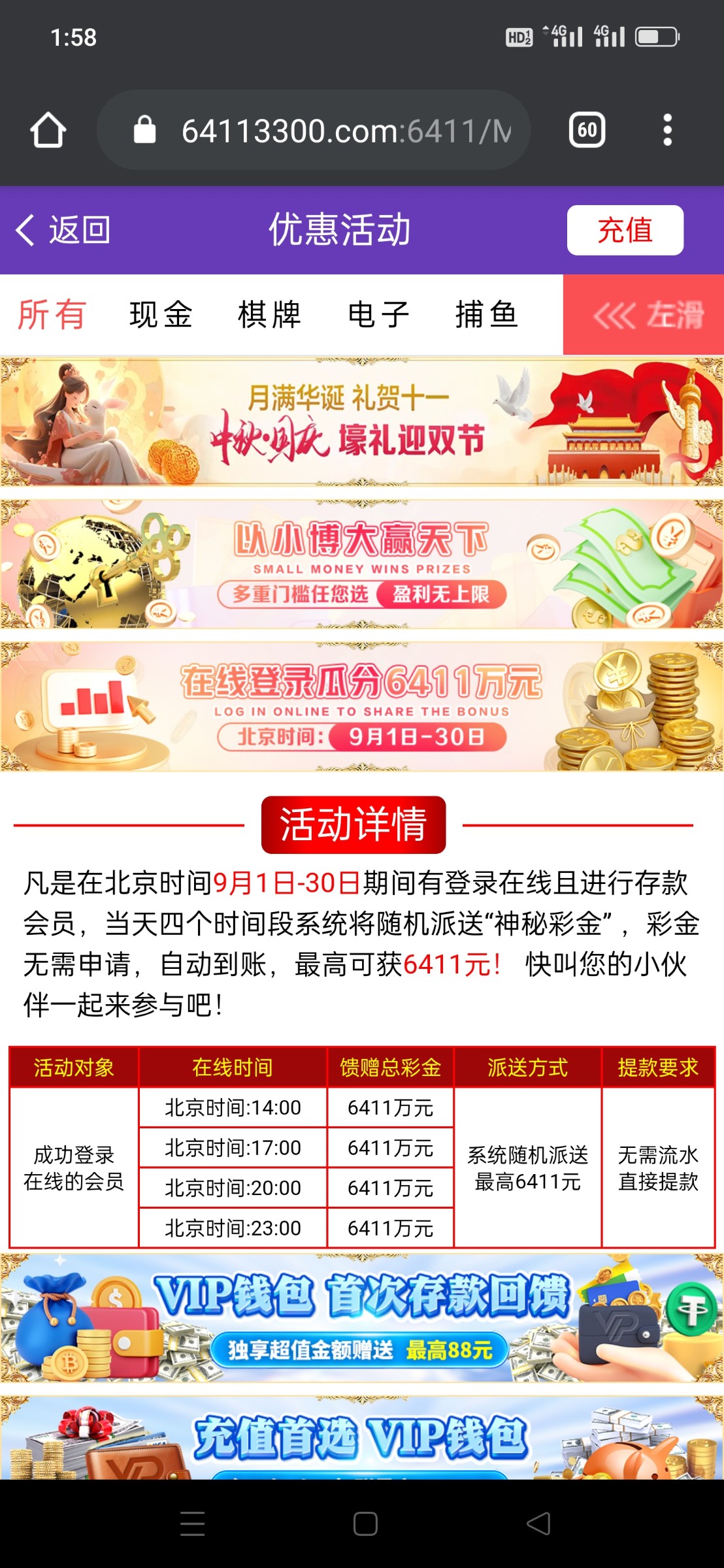
Task: Tap the 在线登录瓜分6411万元 banner
Action: [x=362, y=707]
